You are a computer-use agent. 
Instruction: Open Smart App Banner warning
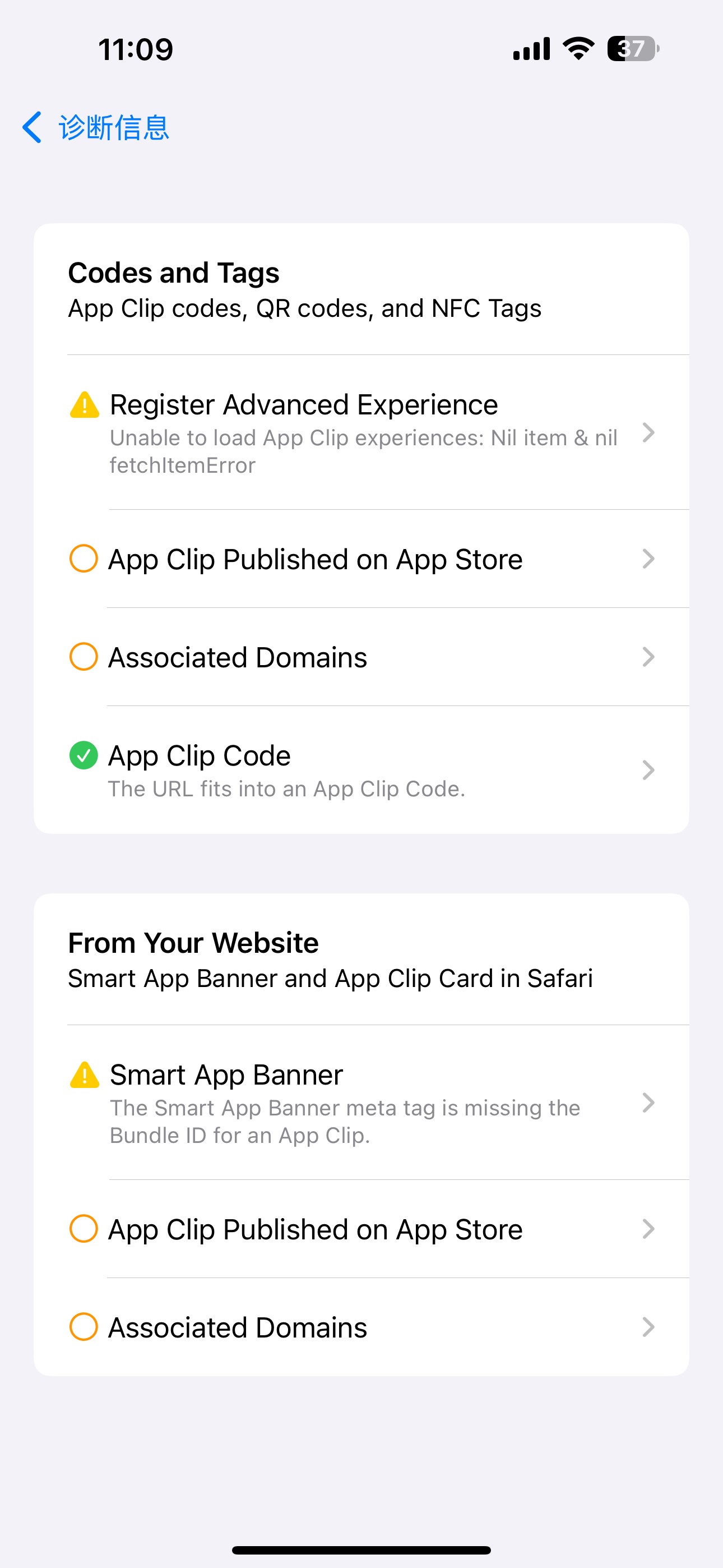click(361, 1103)
